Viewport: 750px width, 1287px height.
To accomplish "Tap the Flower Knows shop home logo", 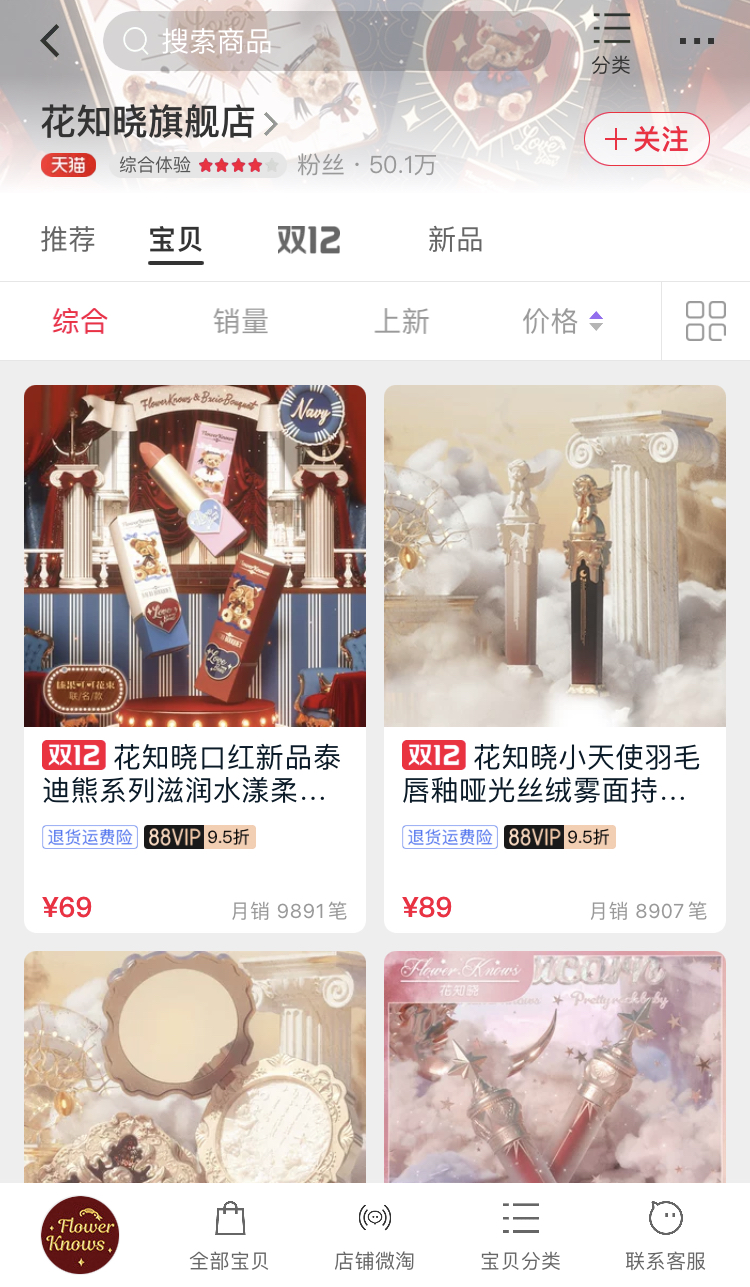I will pyautogui.click(x=80, y=1236).
